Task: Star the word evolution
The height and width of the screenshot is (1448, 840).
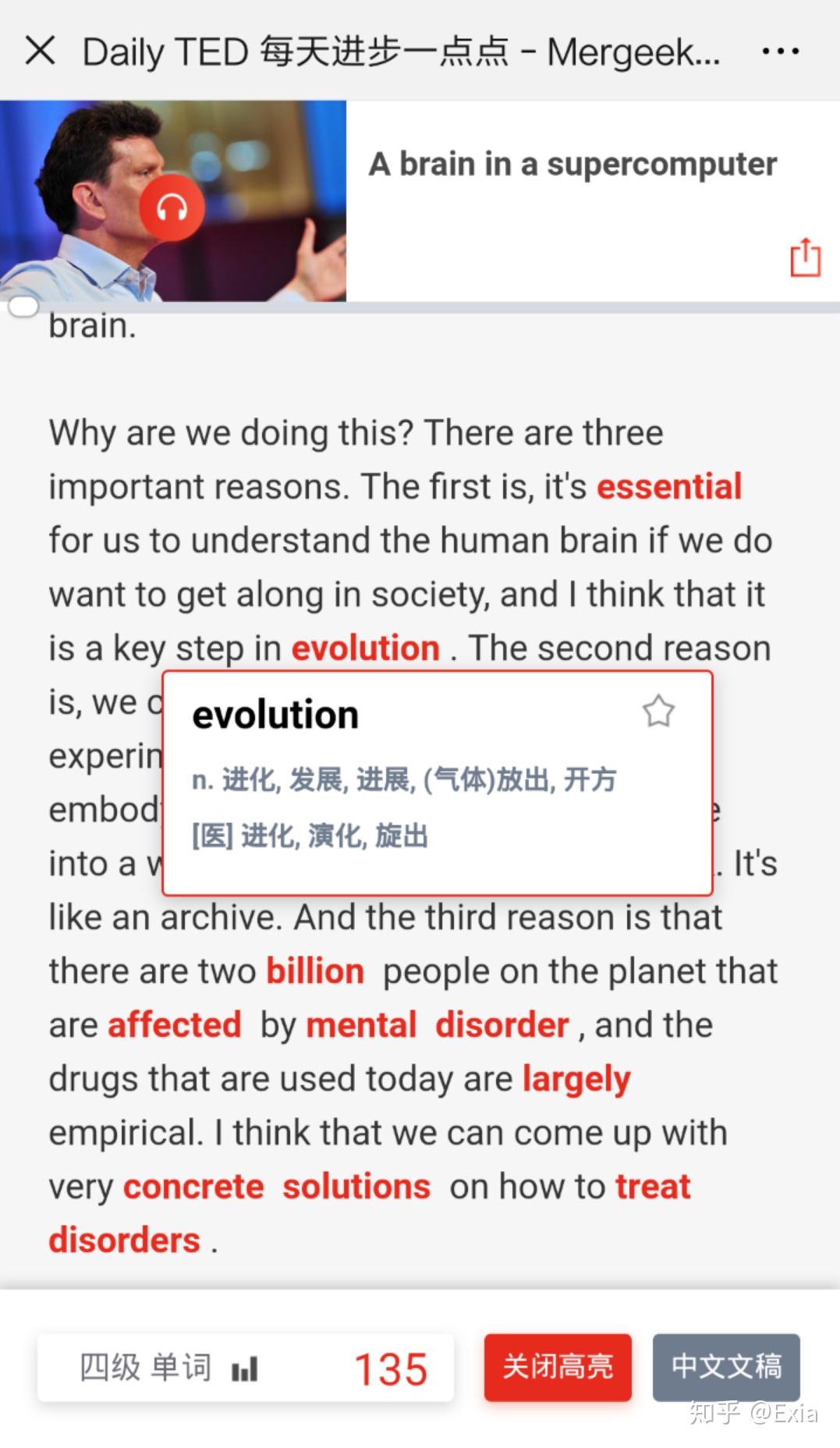Action: point(658,712)
